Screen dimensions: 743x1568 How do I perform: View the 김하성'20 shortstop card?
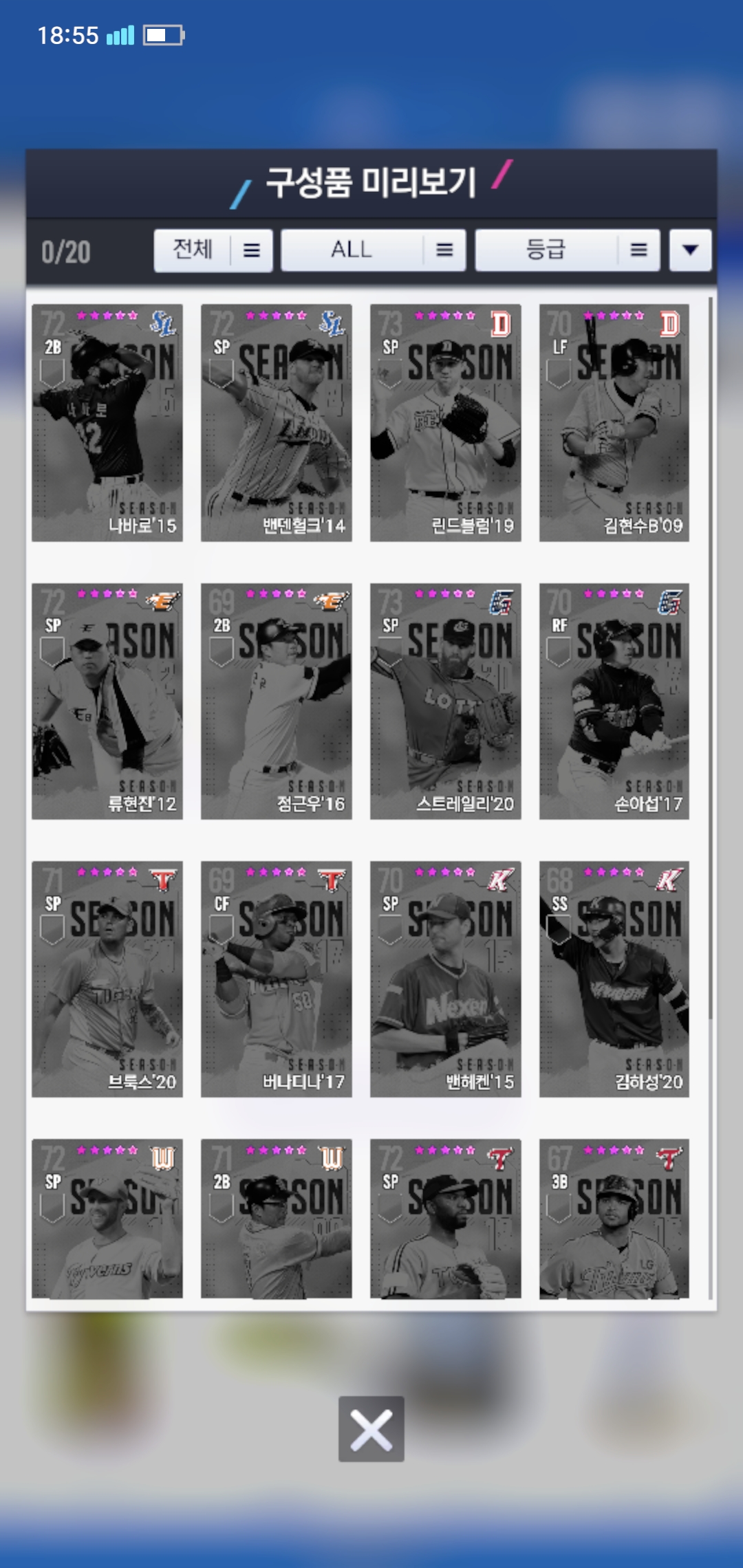pyautogui.click(x=614, y=979)
